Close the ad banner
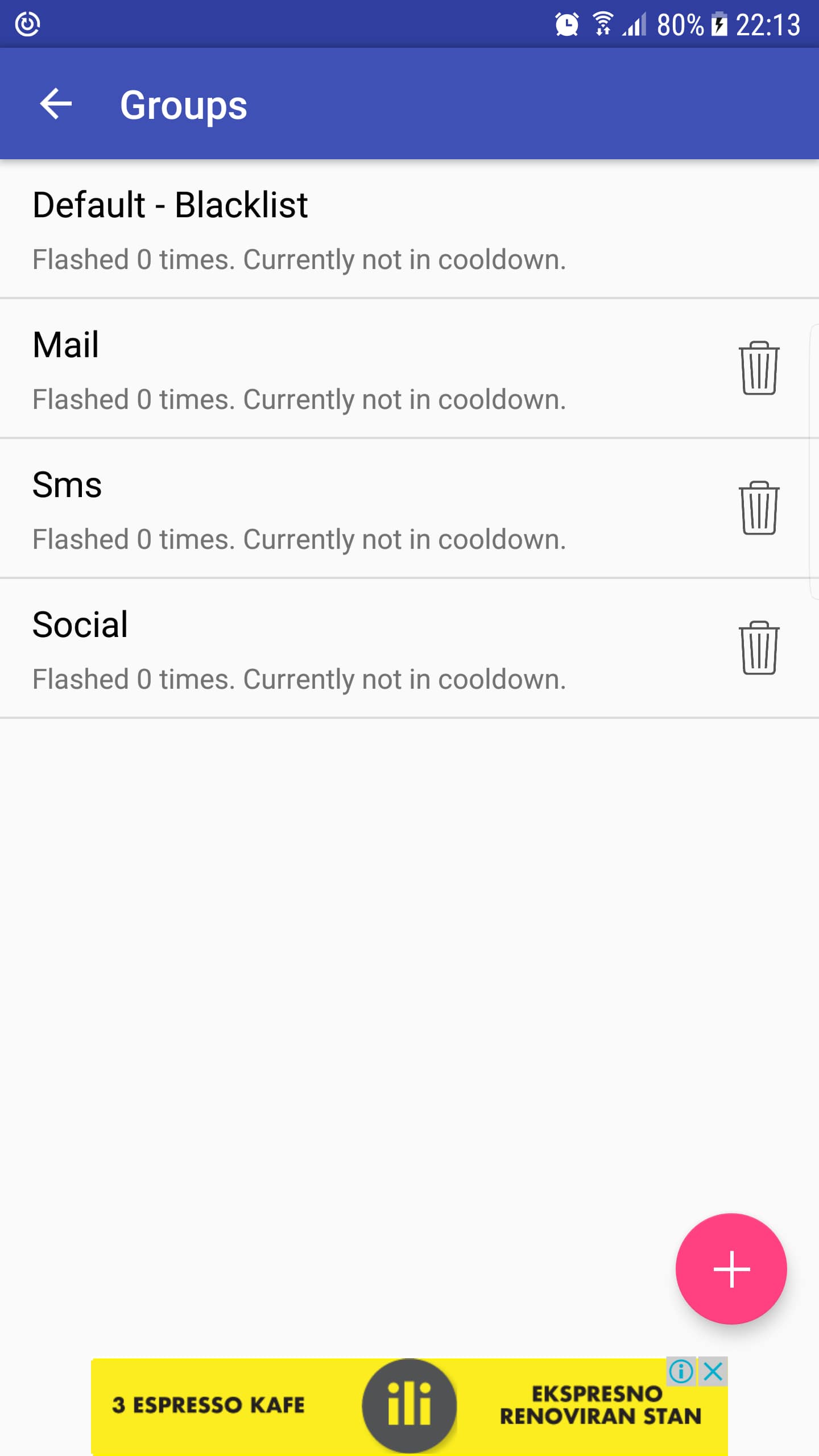Viewport: 819px width, 1456px height. tap(713, 1372)
